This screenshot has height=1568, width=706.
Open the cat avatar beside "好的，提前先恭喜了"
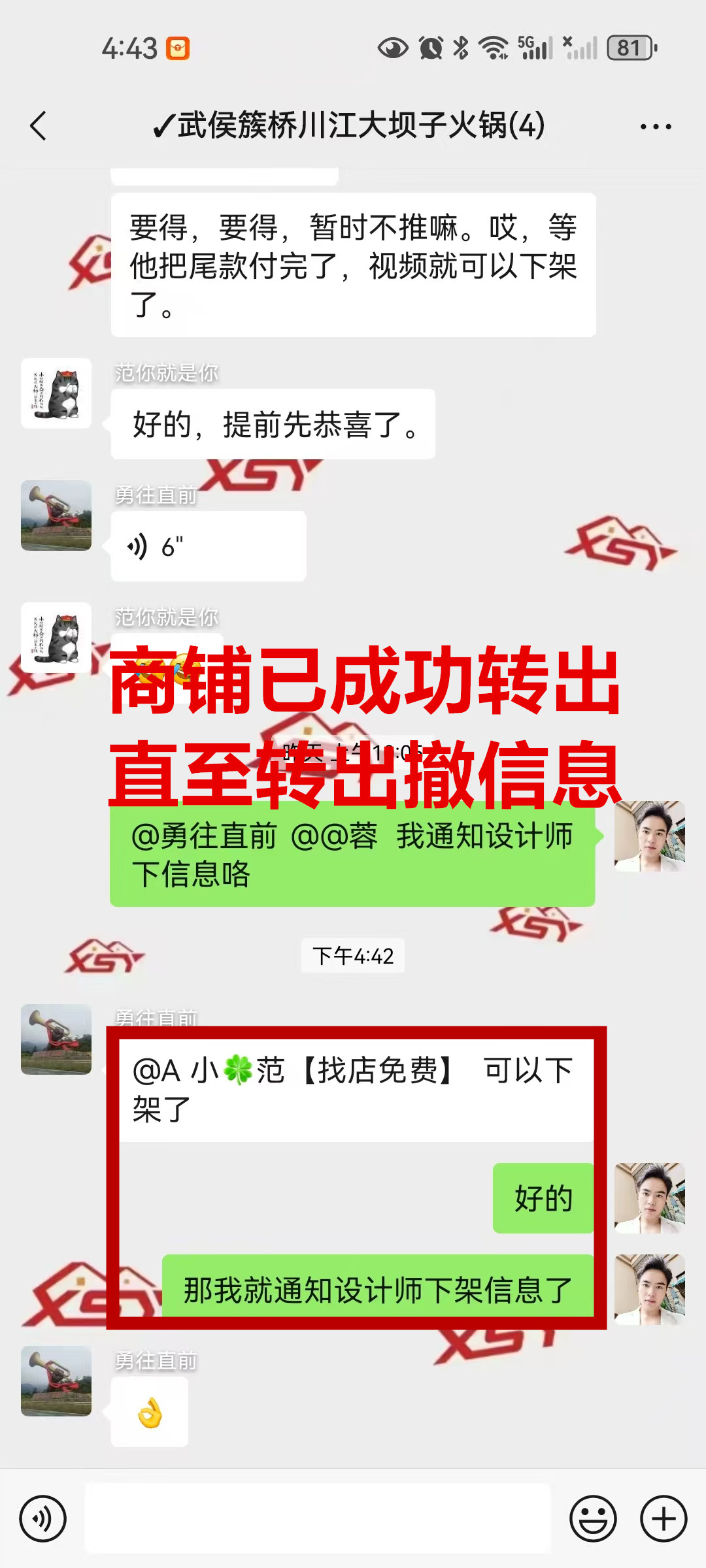pyautogui.click(x=56, y=393)
